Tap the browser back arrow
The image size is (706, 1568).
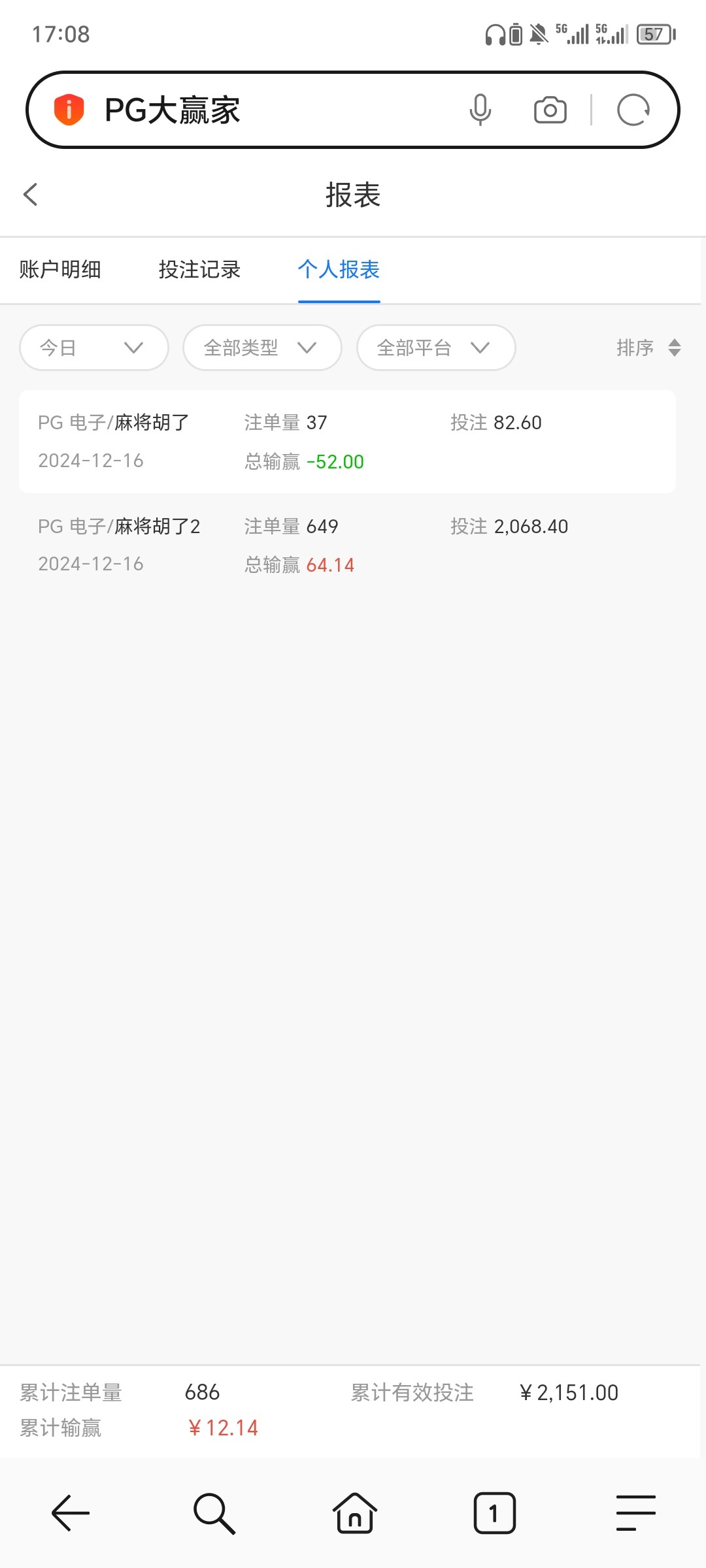coord(71,1513)
